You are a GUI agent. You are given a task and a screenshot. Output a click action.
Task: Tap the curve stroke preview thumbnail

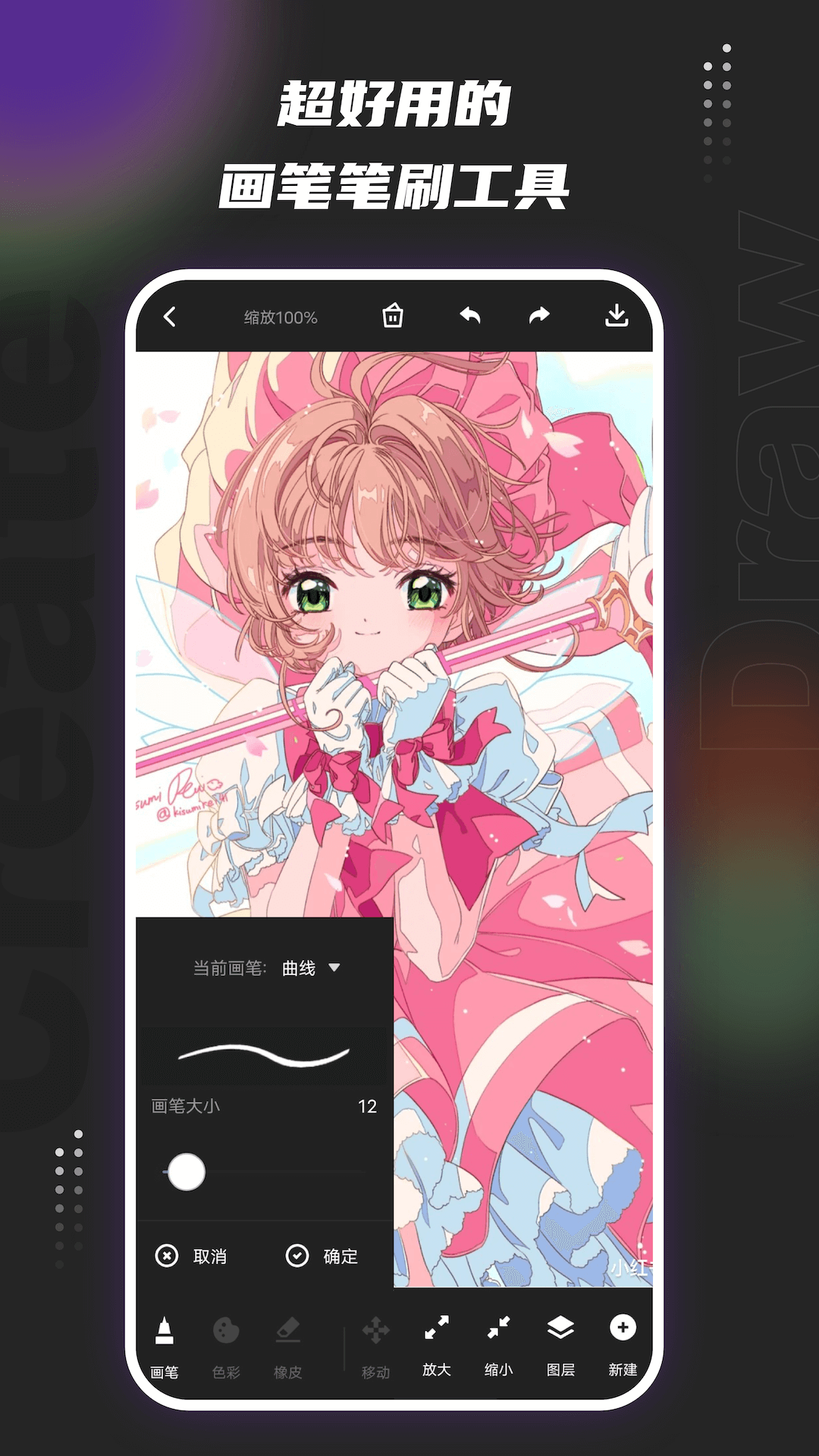click(262, 1054)
